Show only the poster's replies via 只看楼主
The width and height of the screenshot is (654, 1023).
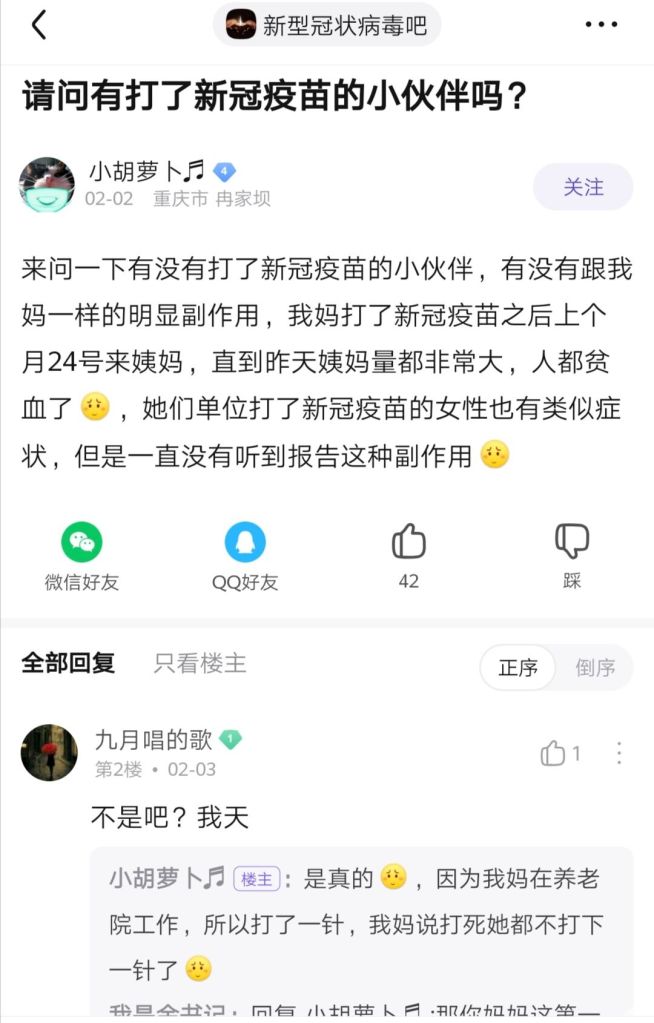pos(199,663)
